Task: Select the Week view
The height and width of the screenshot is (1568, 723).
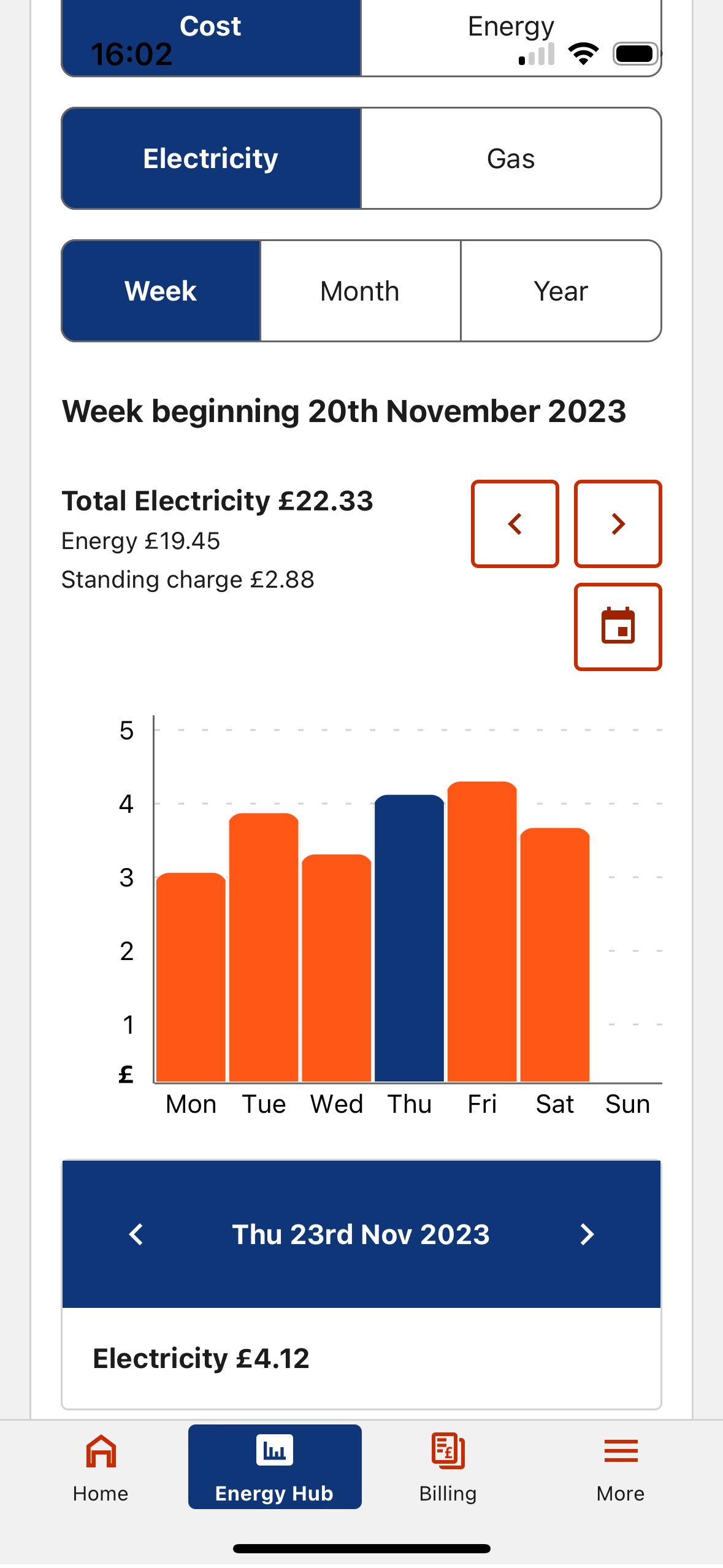Action: pyautogui.click(x=161, y=291)
